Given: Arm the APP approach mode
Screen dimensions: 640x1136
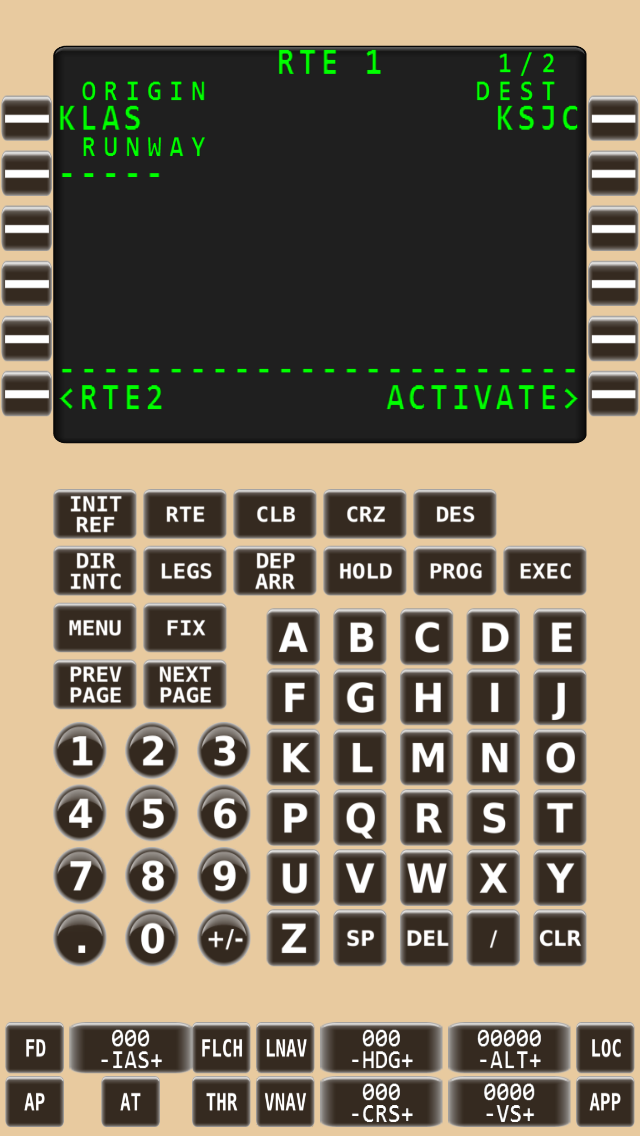Looking at the screenshot, I should pos(605,1102).
